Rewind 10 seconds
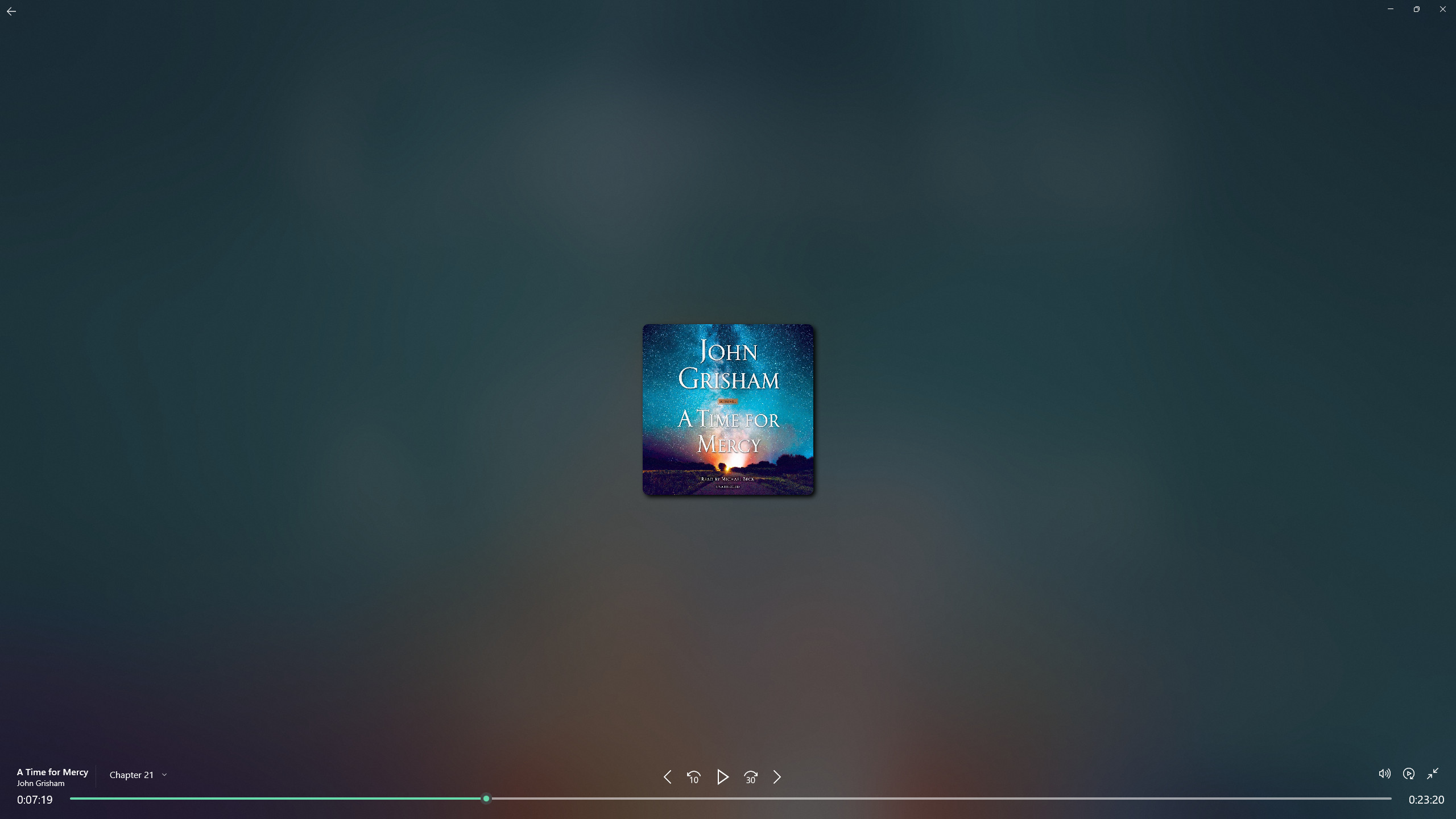The width and height of the screenshot is (1456, 819). [x=693, y=777]
